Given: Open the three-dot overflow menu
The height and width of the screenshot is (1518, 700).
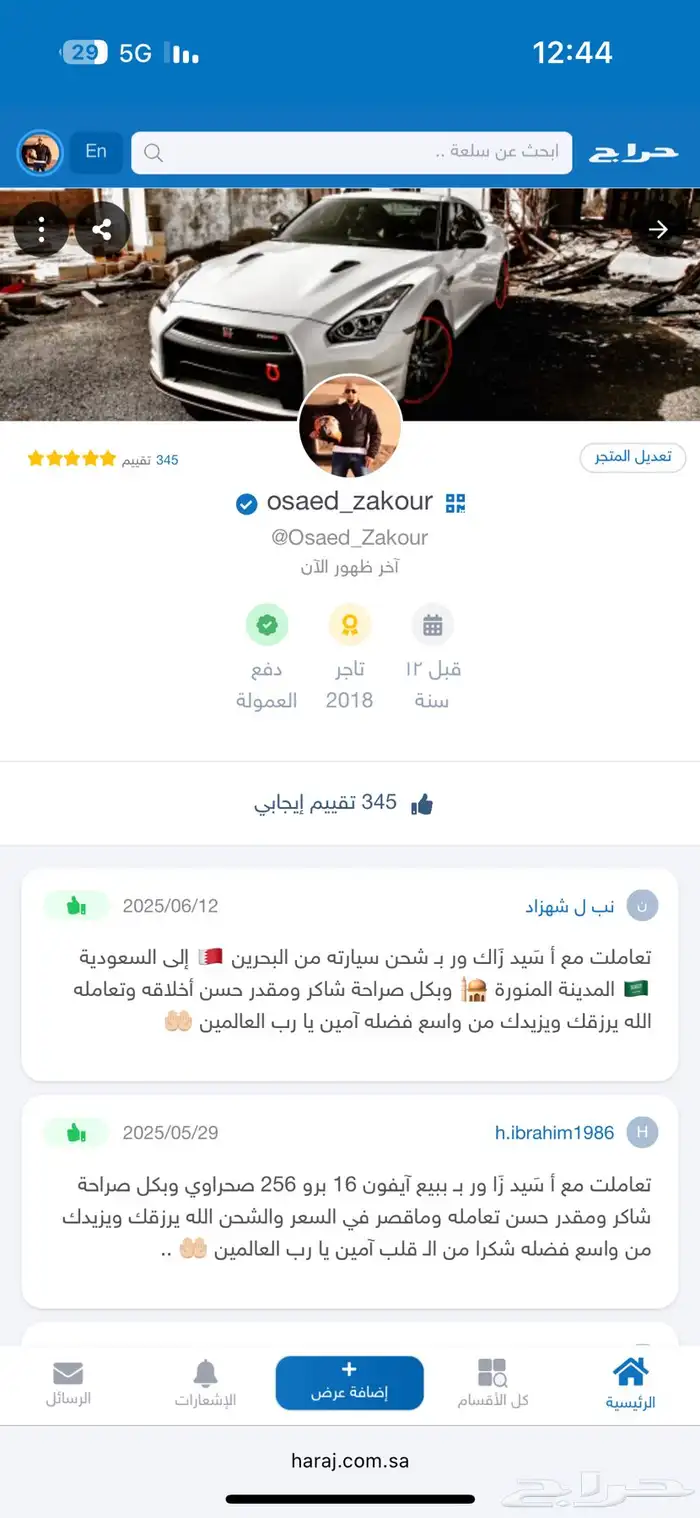Looking at the screenshot, I should [41, 230].
